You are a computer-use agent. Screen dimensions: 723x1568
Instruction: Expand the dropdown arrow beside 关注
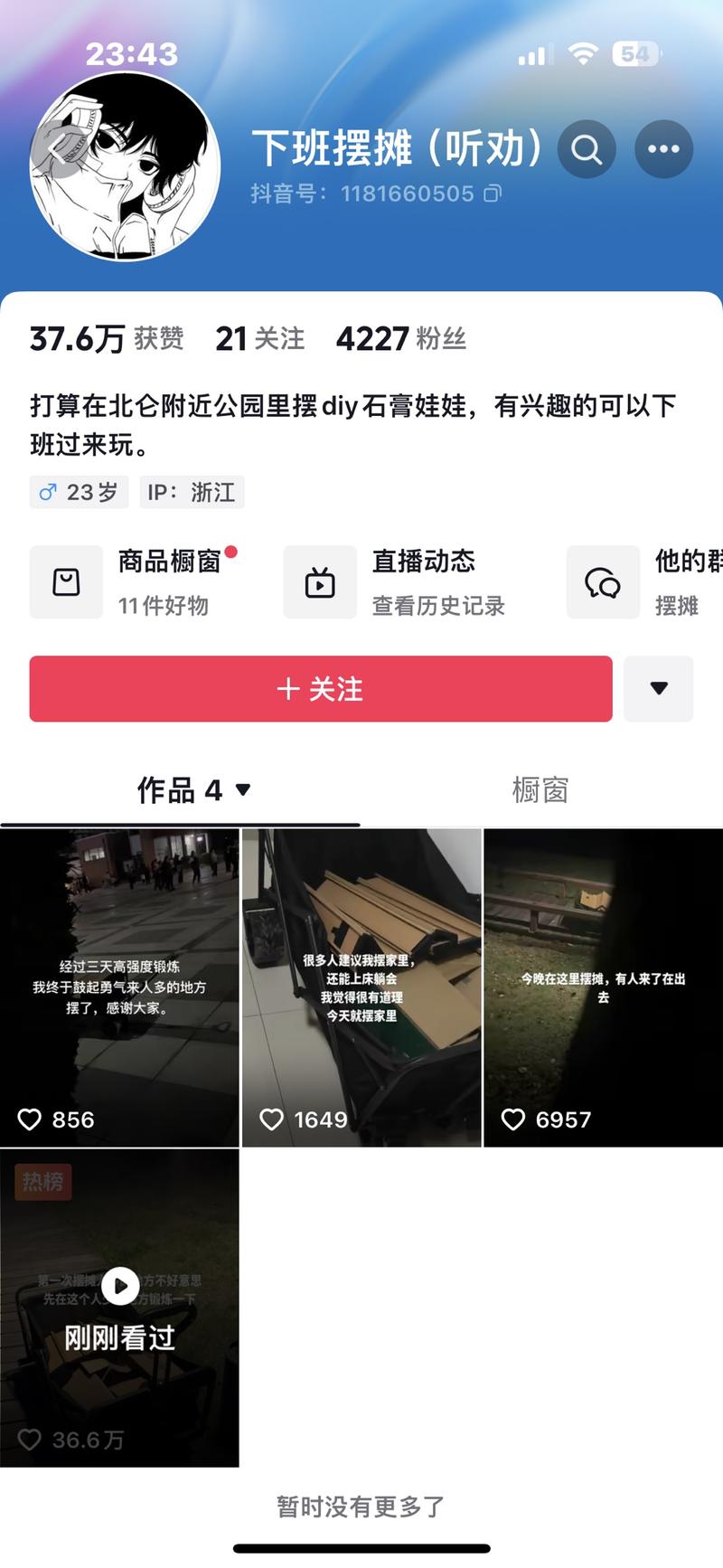659,689
